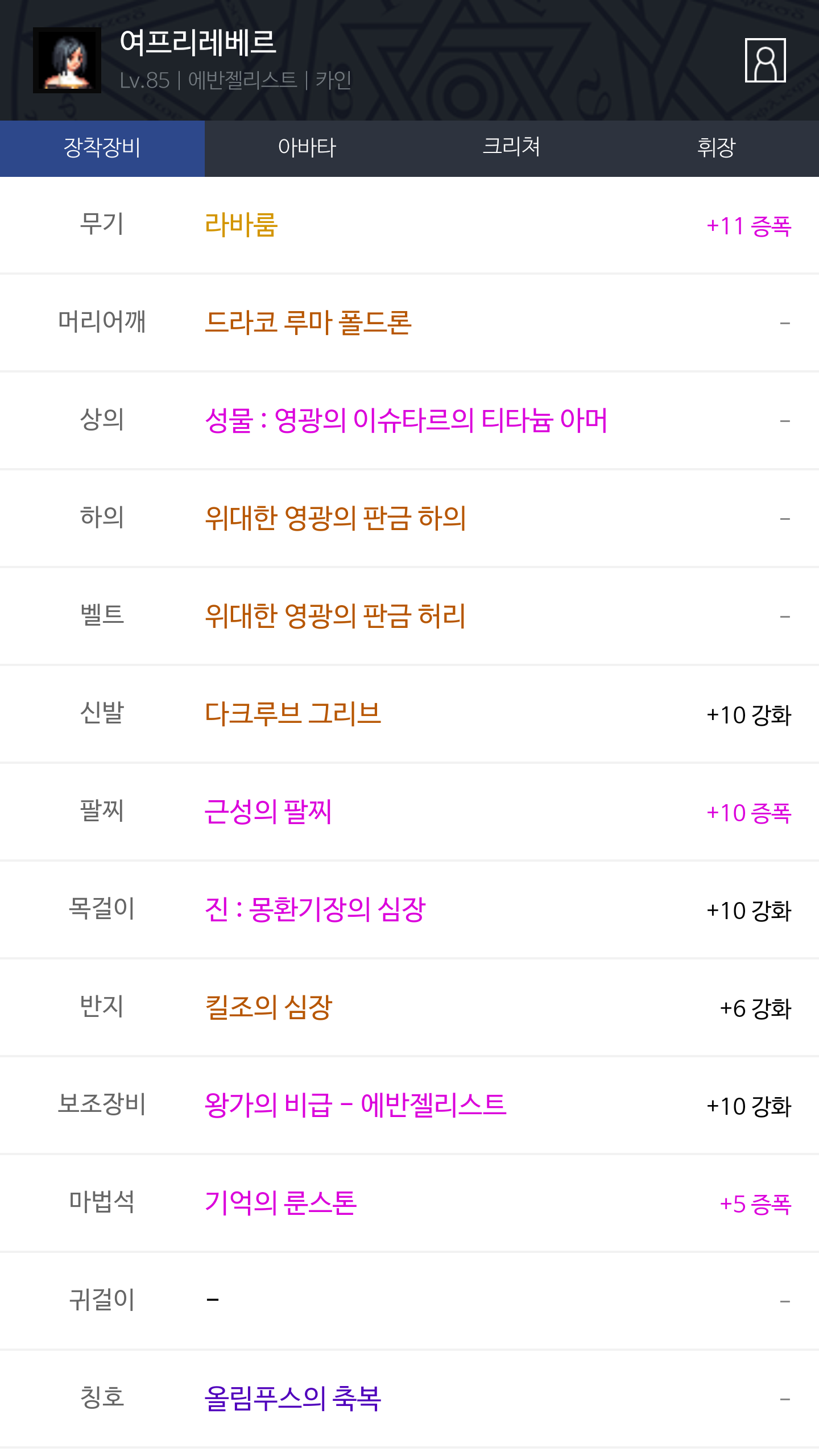Switch to the 크리쳐 tab
This screenshot has height=1456, width=819.
point(512,148)
